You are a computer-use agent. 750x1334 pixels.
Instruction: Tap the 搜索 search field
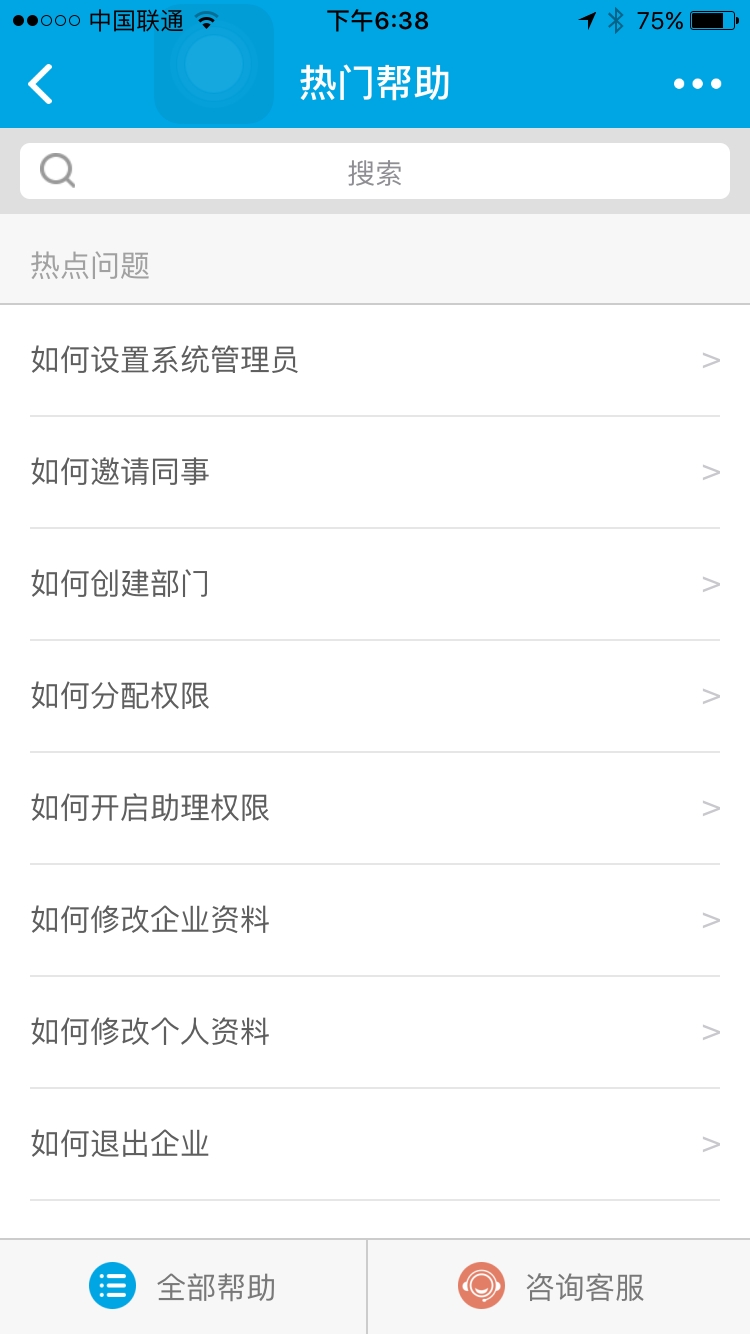pos(375,172)
